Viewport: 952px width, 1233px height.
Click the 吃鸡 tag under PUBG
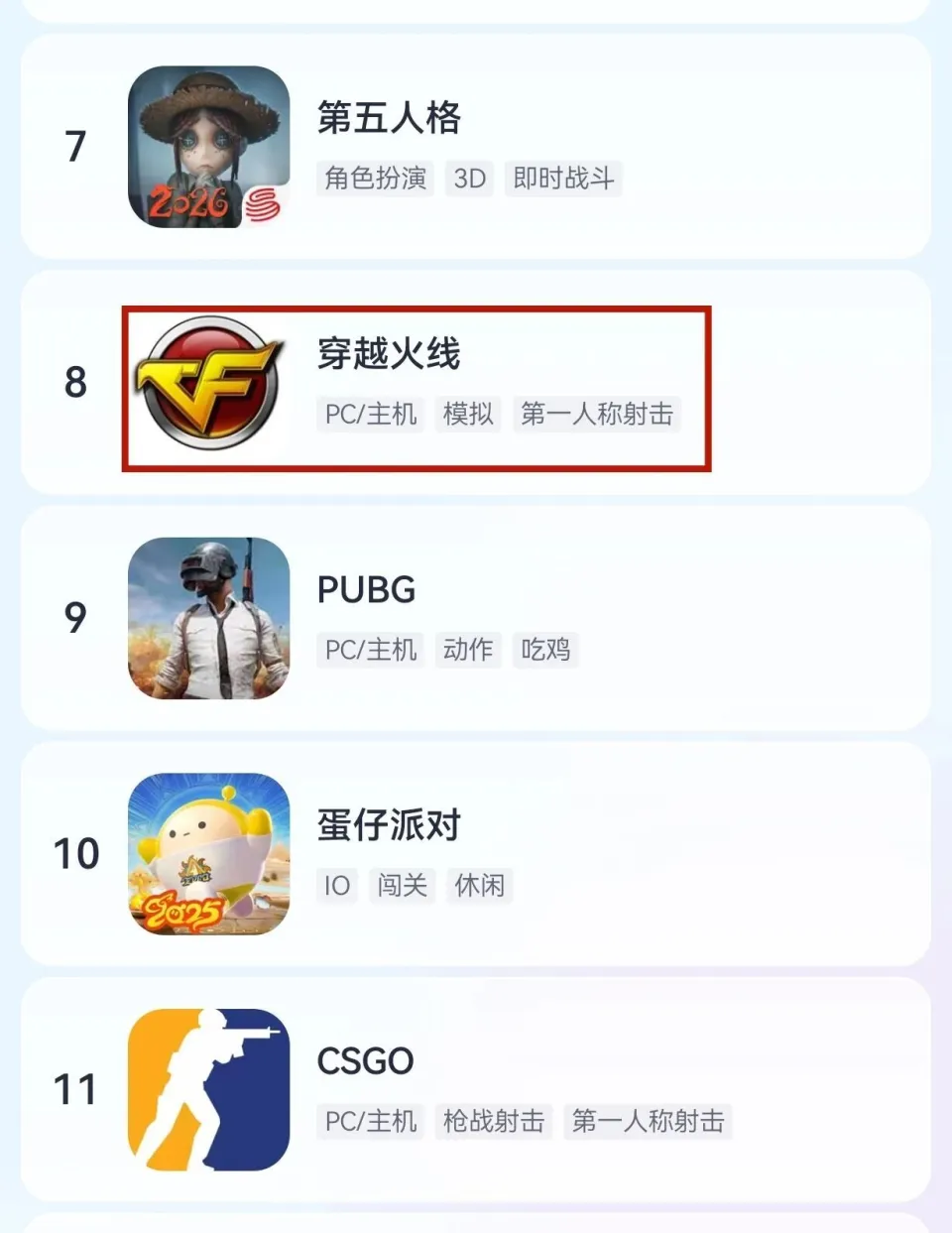[x=544, y=650]
